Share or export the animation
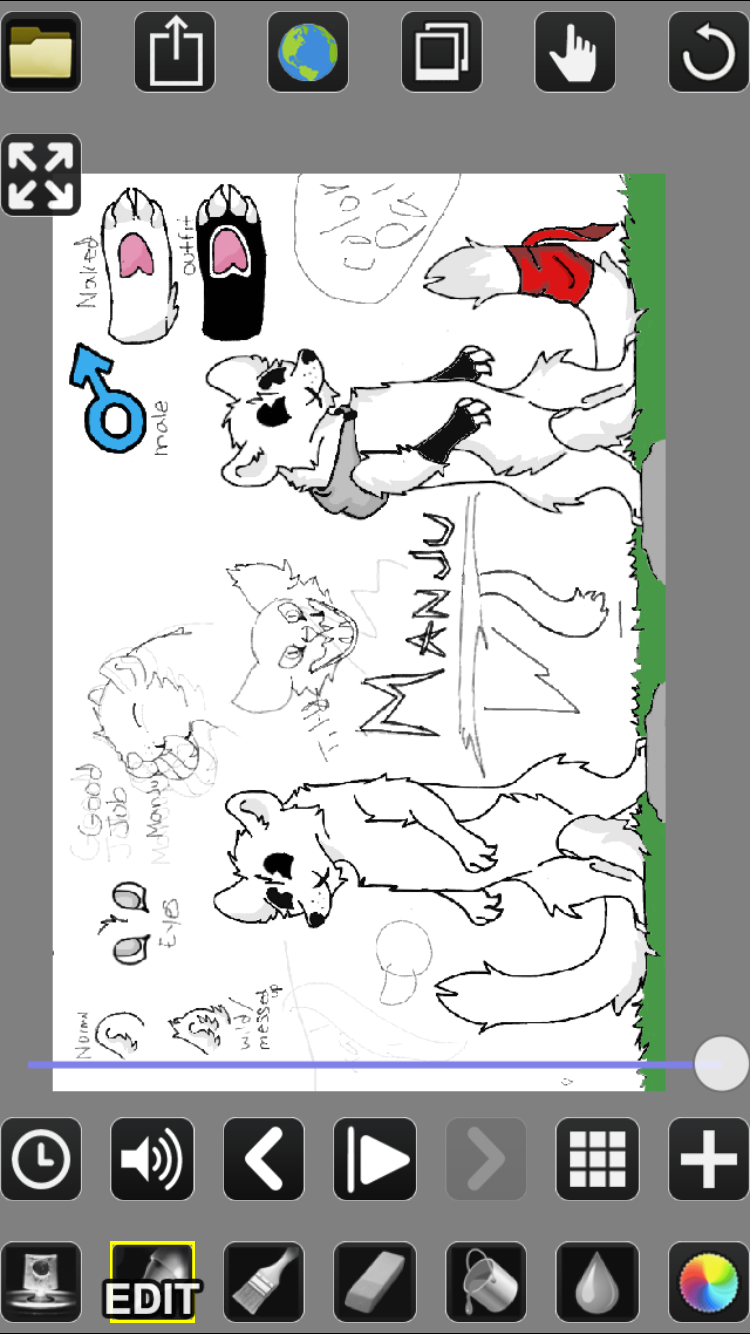Screen dimensions: 750x1334 (175, 52)
